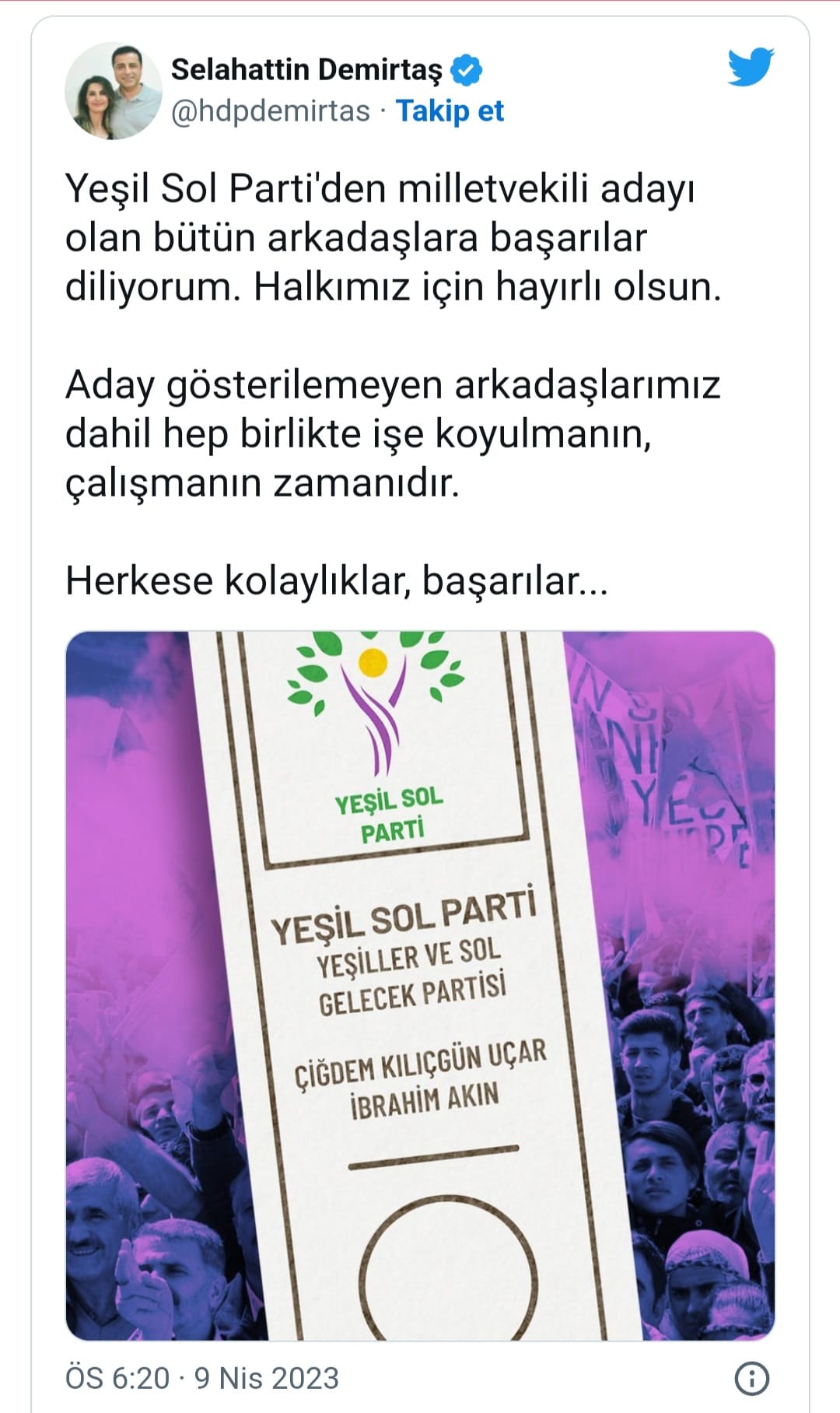Open the Yeşil Sol Parti tweet image
This screenshot has width=840, height=1413.
coord(420,985)
